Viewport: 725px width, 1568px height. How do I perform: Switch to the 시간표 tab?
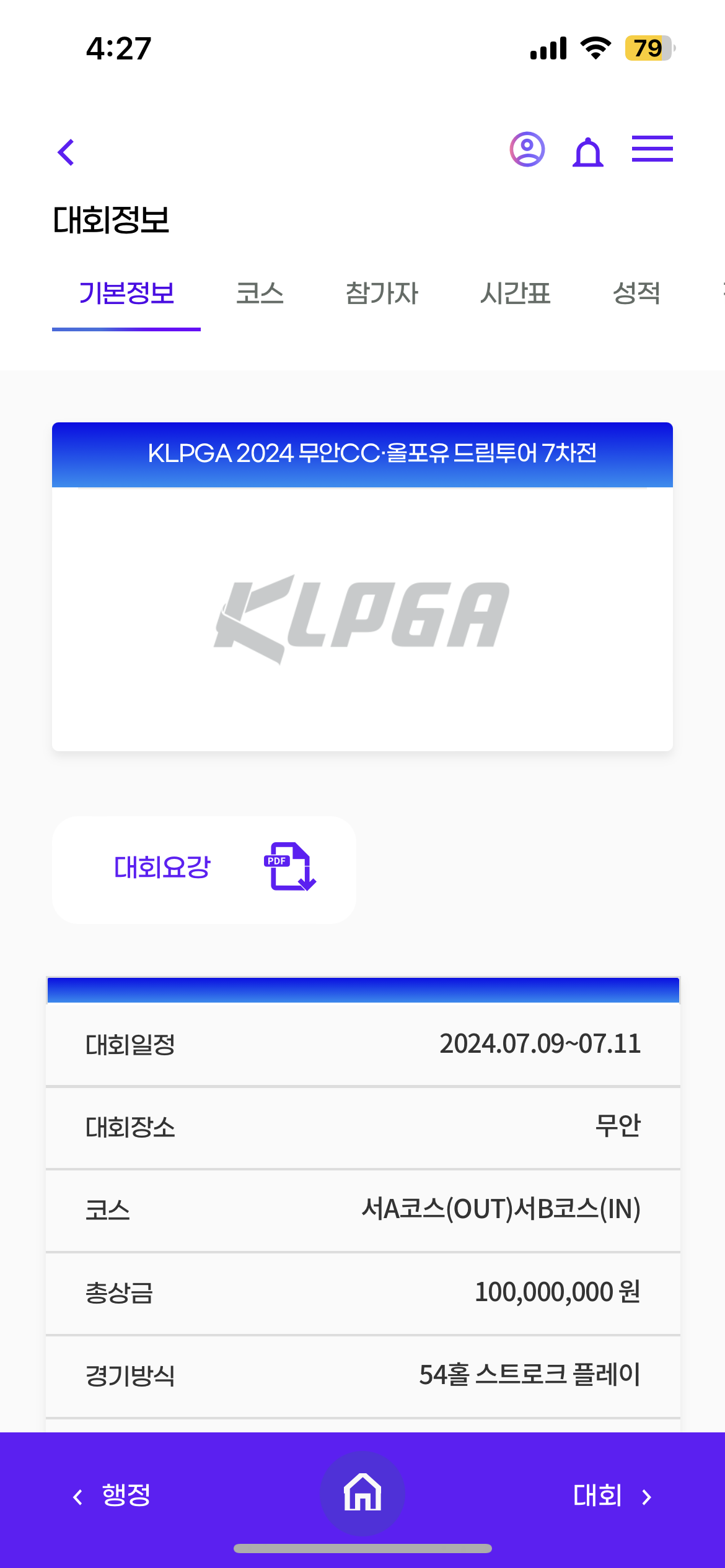(515, 294)
